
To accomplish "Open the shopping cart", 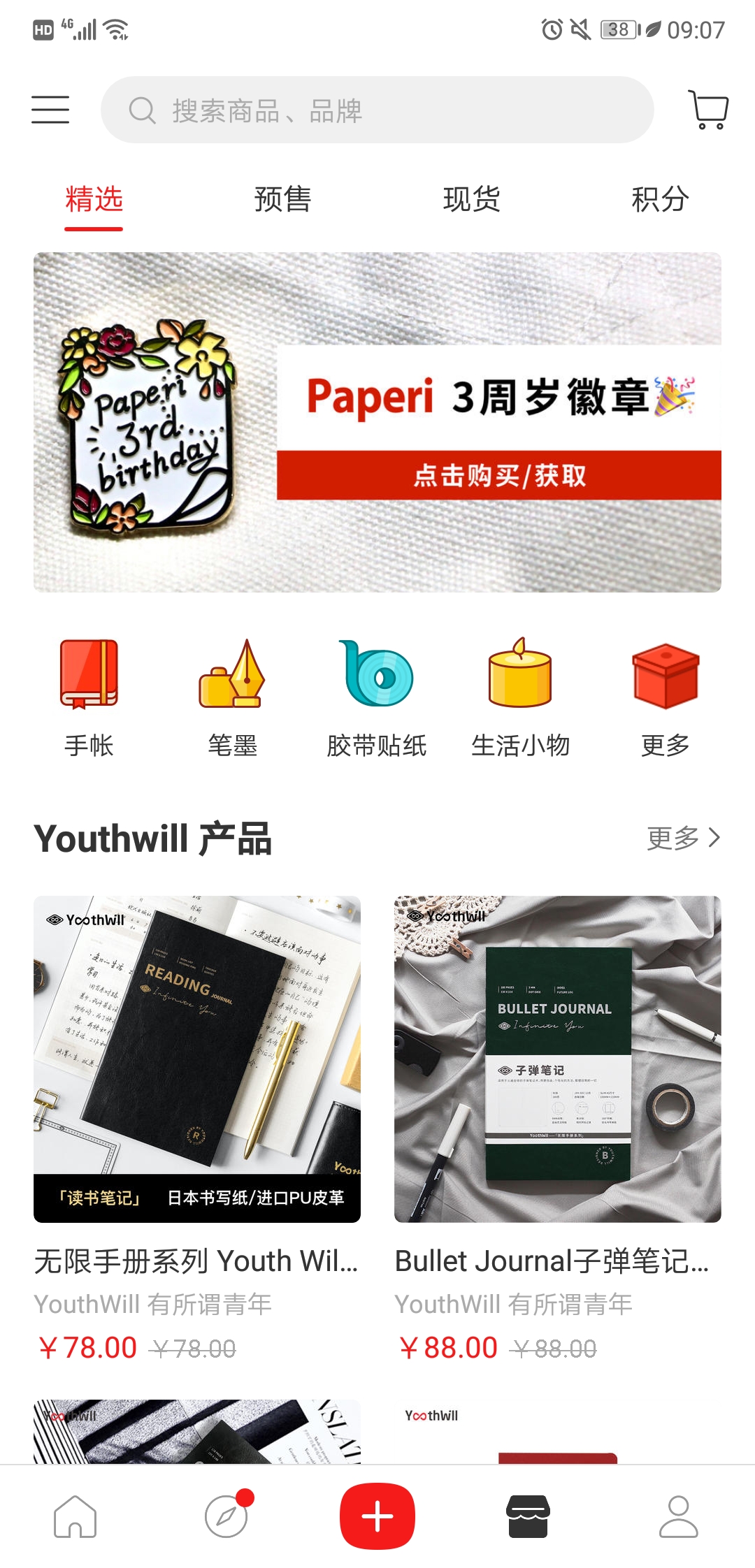I will (x=708, y=110).
